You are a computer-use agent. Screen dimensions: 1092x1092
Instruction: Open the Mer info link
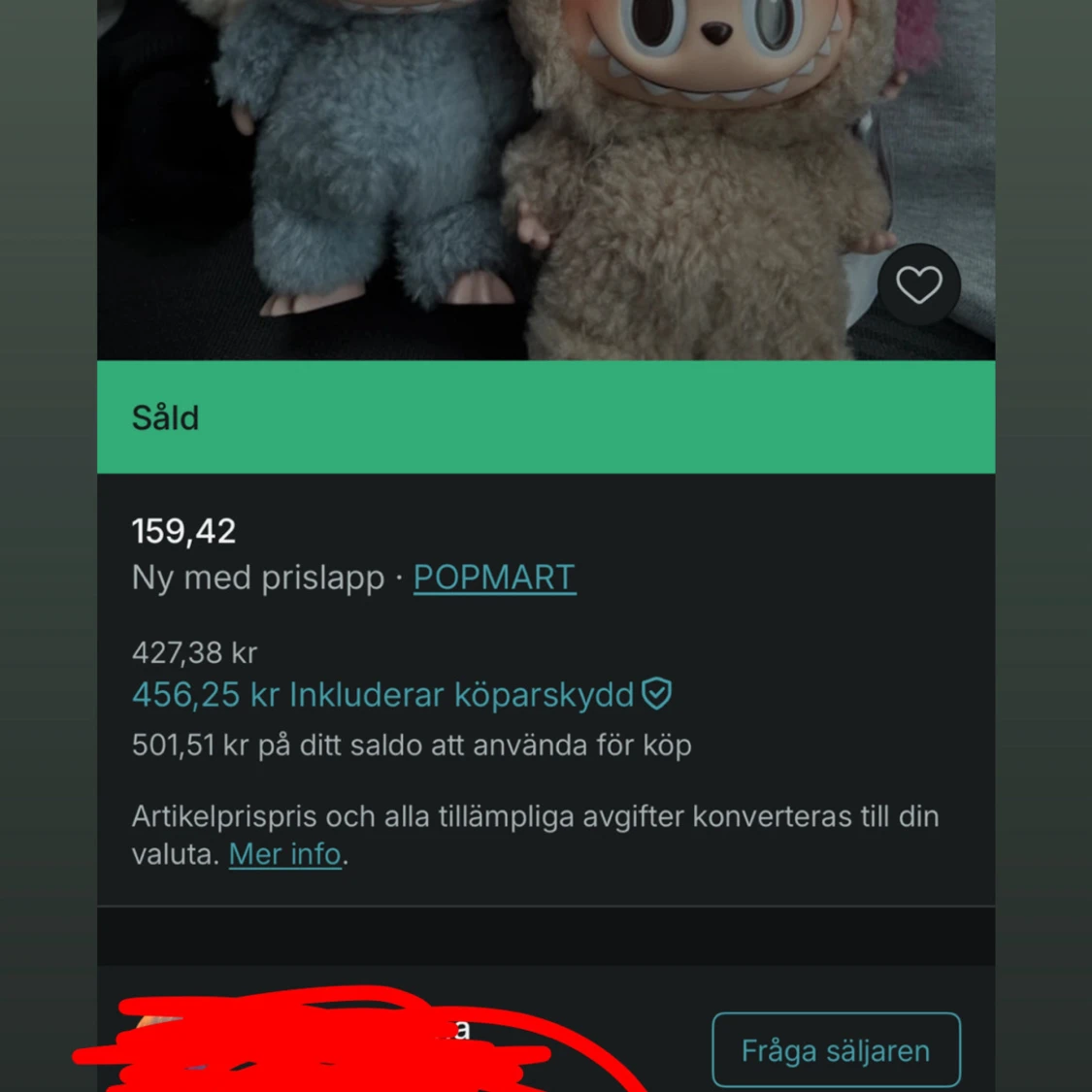click(284, 854)
